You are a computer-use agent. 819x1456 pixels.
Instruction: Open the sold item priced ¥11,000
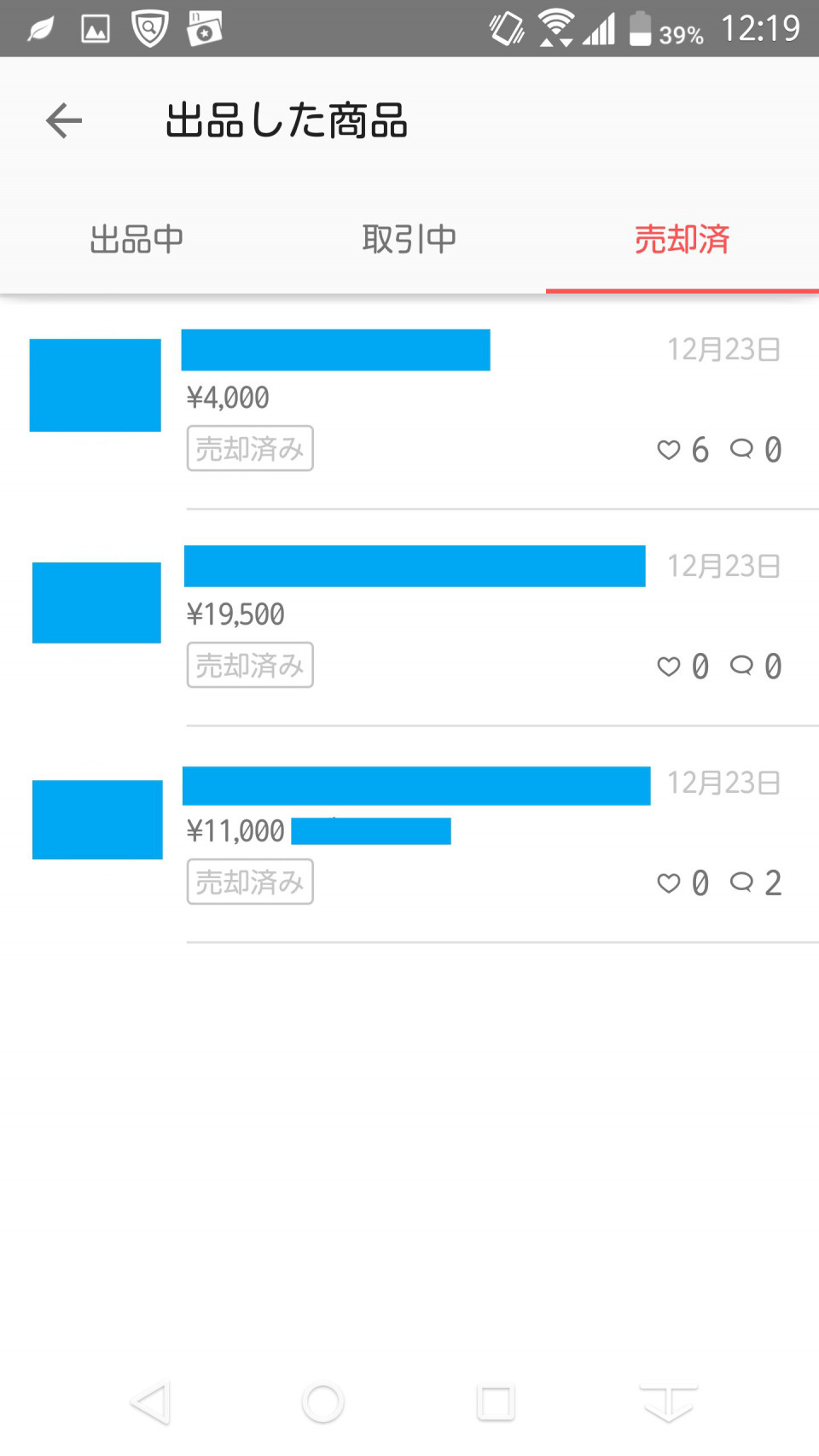409,835
